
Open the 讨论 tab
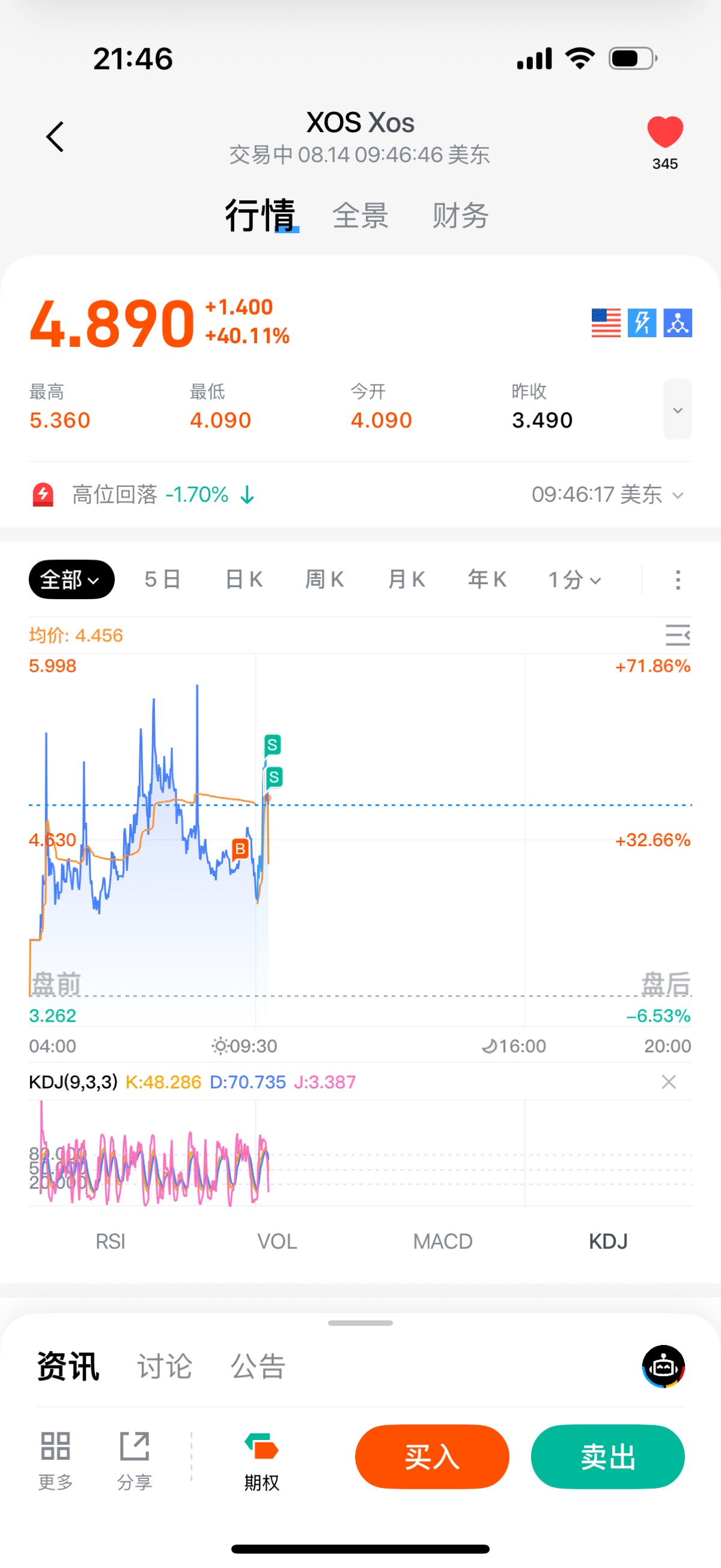[x=164, y=1366]
